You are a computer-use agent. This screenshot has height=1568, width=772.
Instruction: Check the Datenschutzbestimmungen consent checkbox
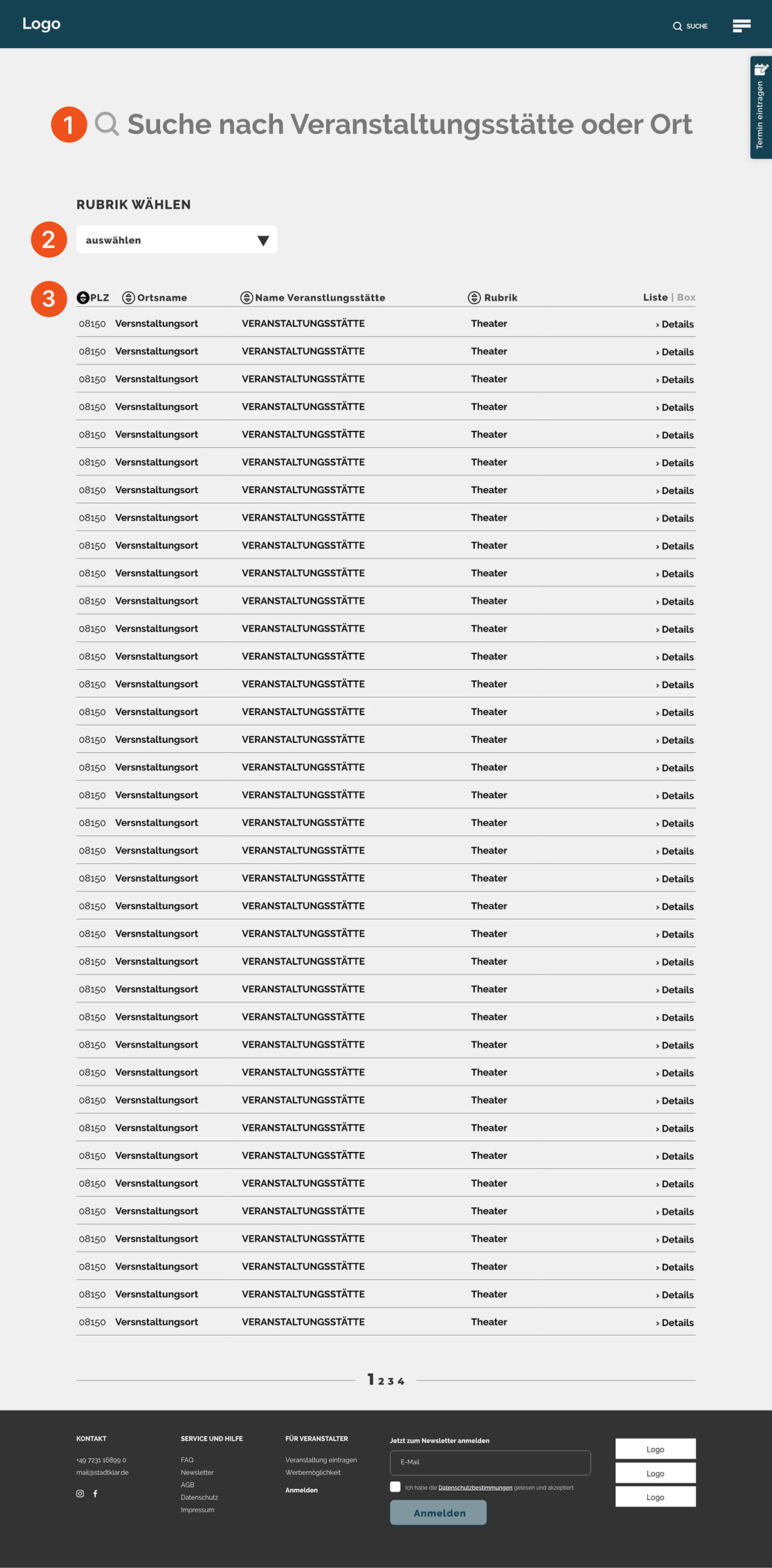[x=395, y=1487]
